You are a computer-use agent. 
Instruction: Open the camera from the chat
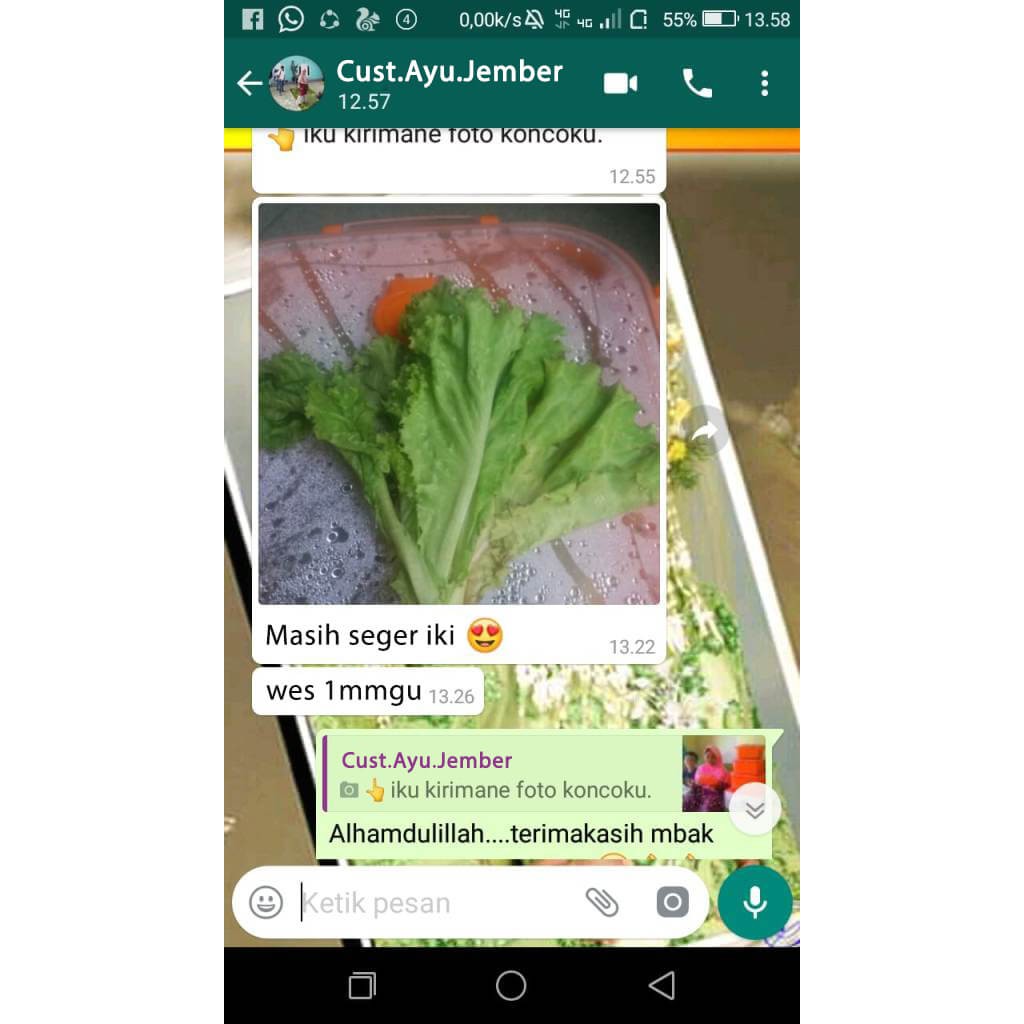coord(672,902)
